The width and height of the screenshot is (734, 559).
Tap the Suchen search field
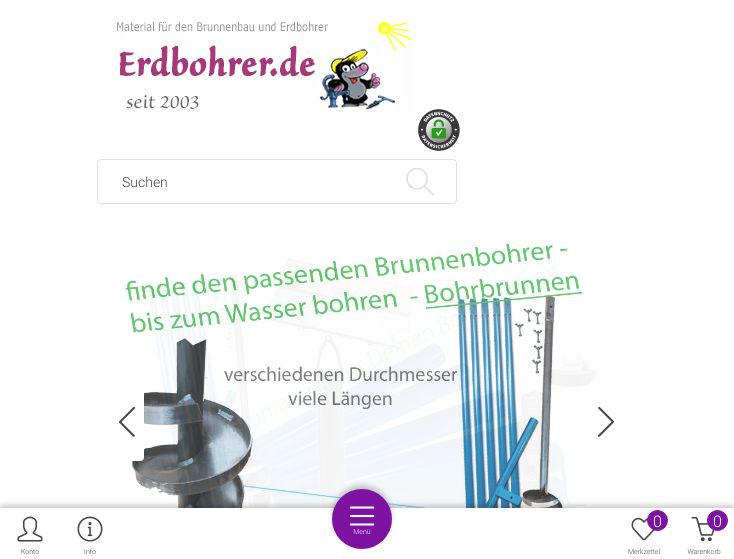tap(250, 182)
